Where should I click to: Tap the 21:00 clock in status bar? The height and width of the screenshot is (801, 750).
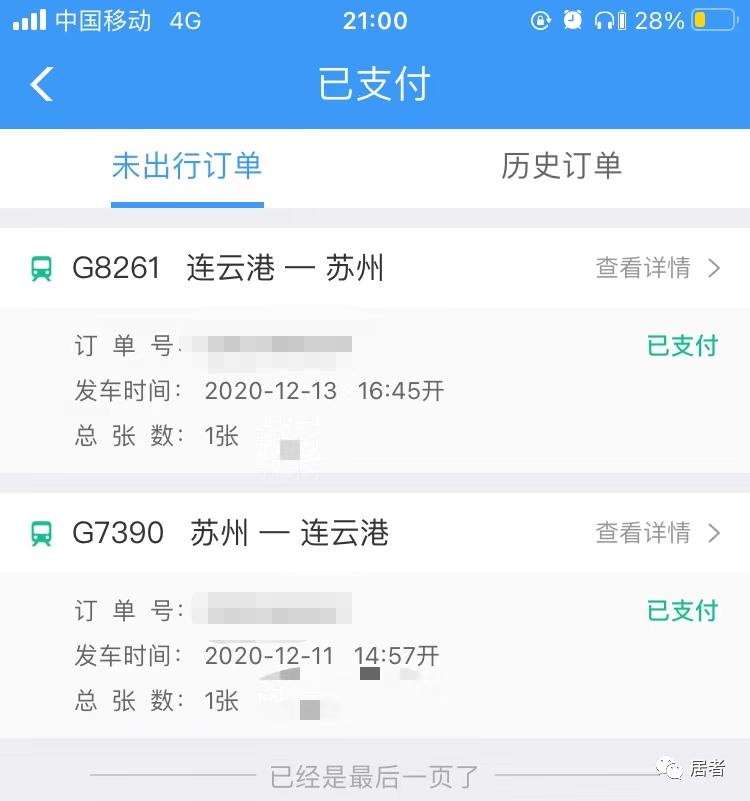pyautogui.click(x=374, y=20)
